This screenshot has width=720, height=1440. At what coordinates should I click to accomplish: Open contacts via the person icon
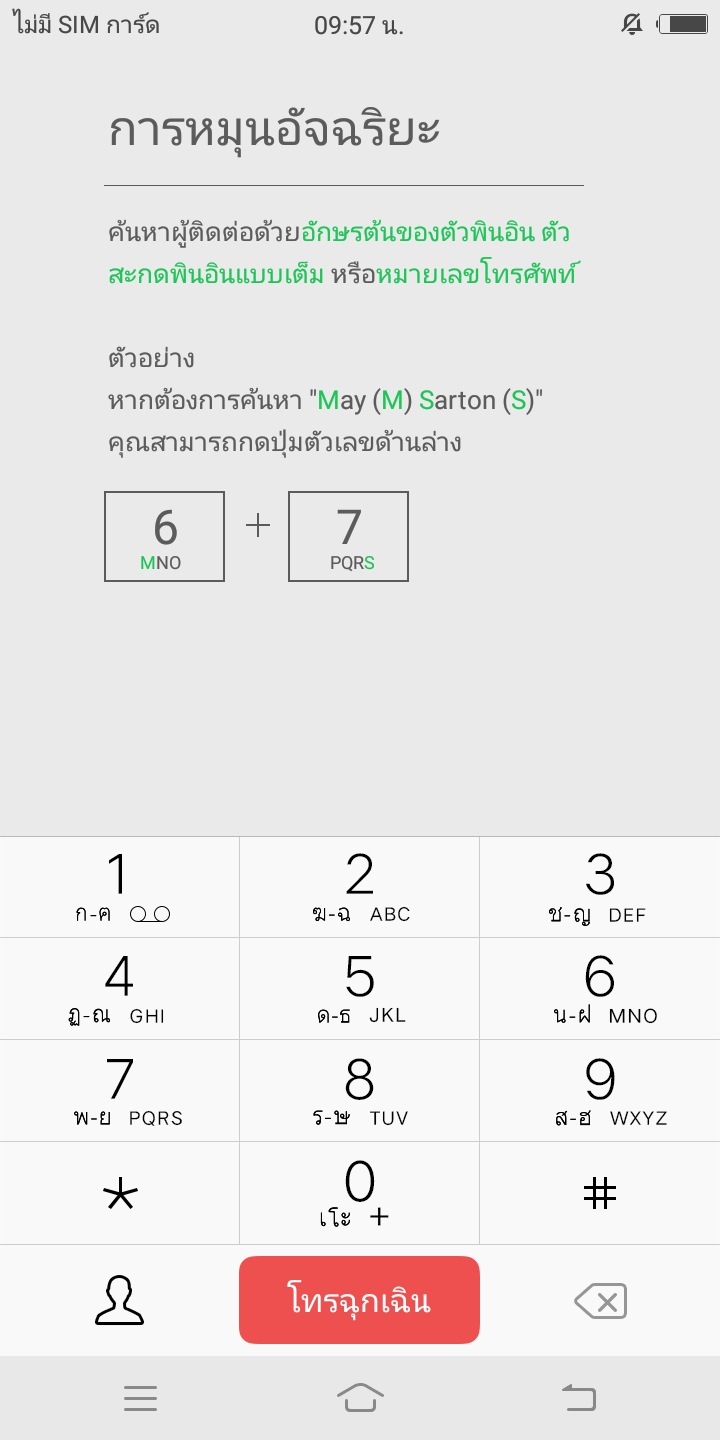[x=119, y=1300]
